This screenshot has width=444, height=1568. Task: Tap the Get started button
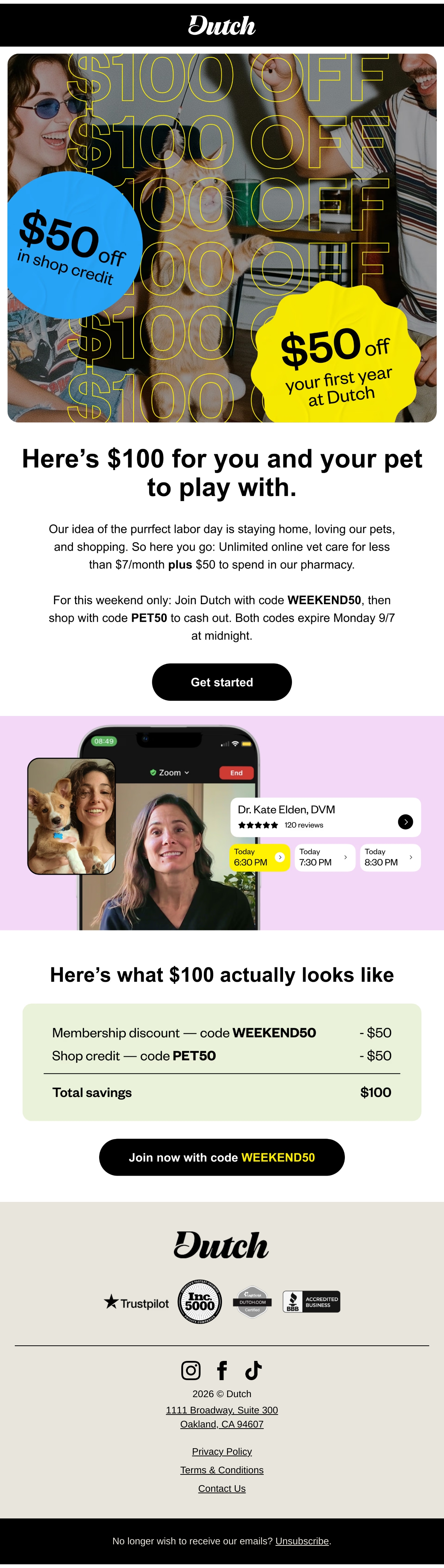222,682
